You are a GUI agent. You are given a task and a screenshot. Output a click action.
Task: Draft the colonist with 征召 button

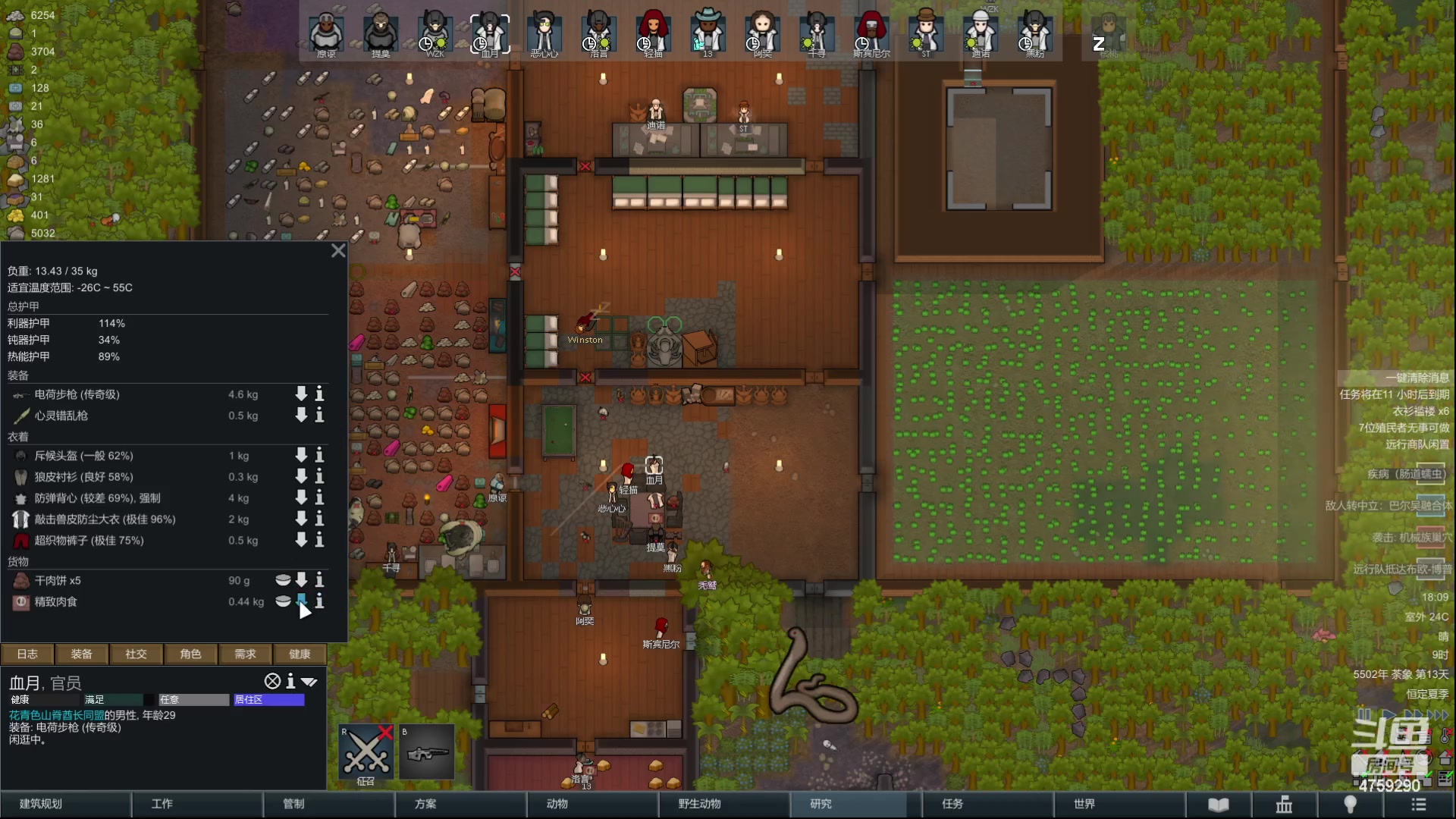pos(366,753)
